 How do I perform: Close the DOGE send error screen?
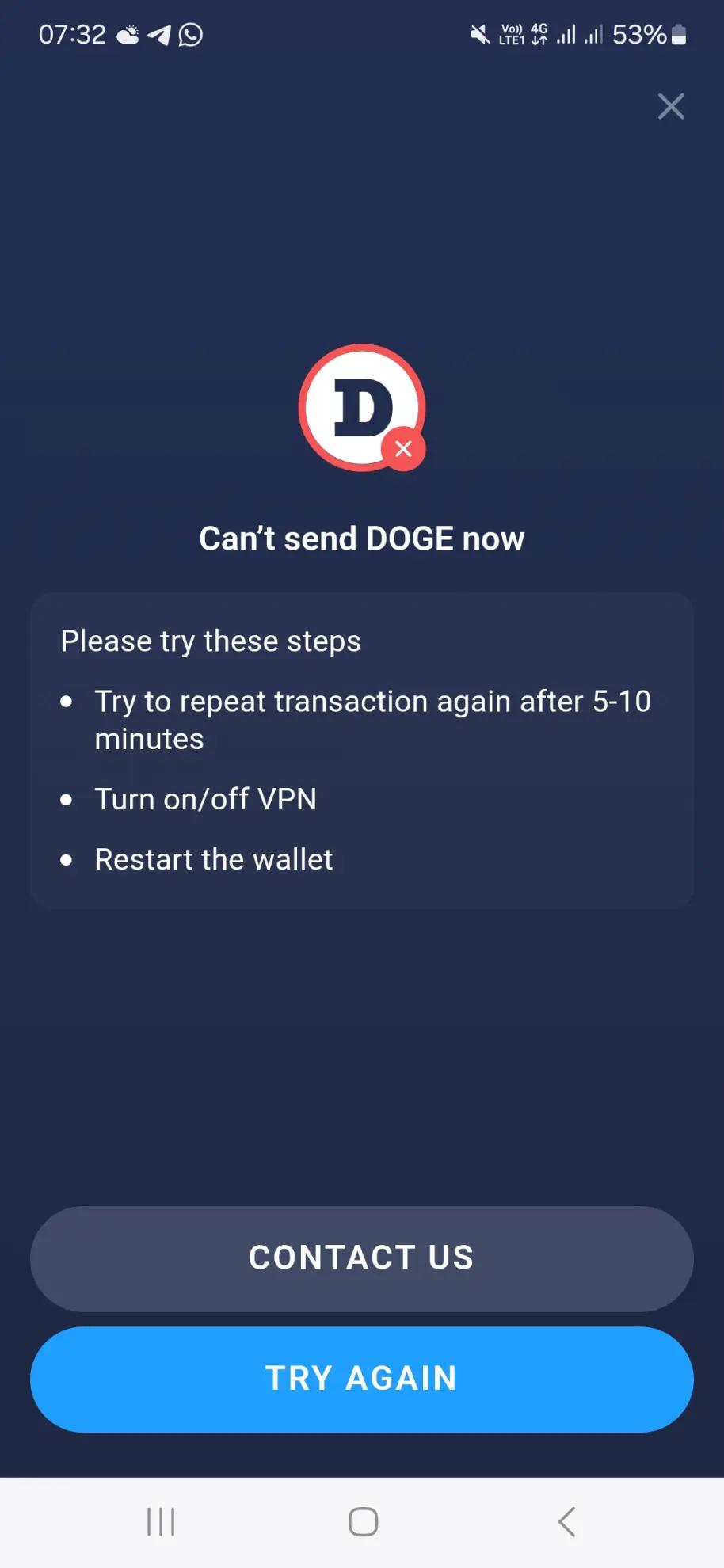(670, 106)
